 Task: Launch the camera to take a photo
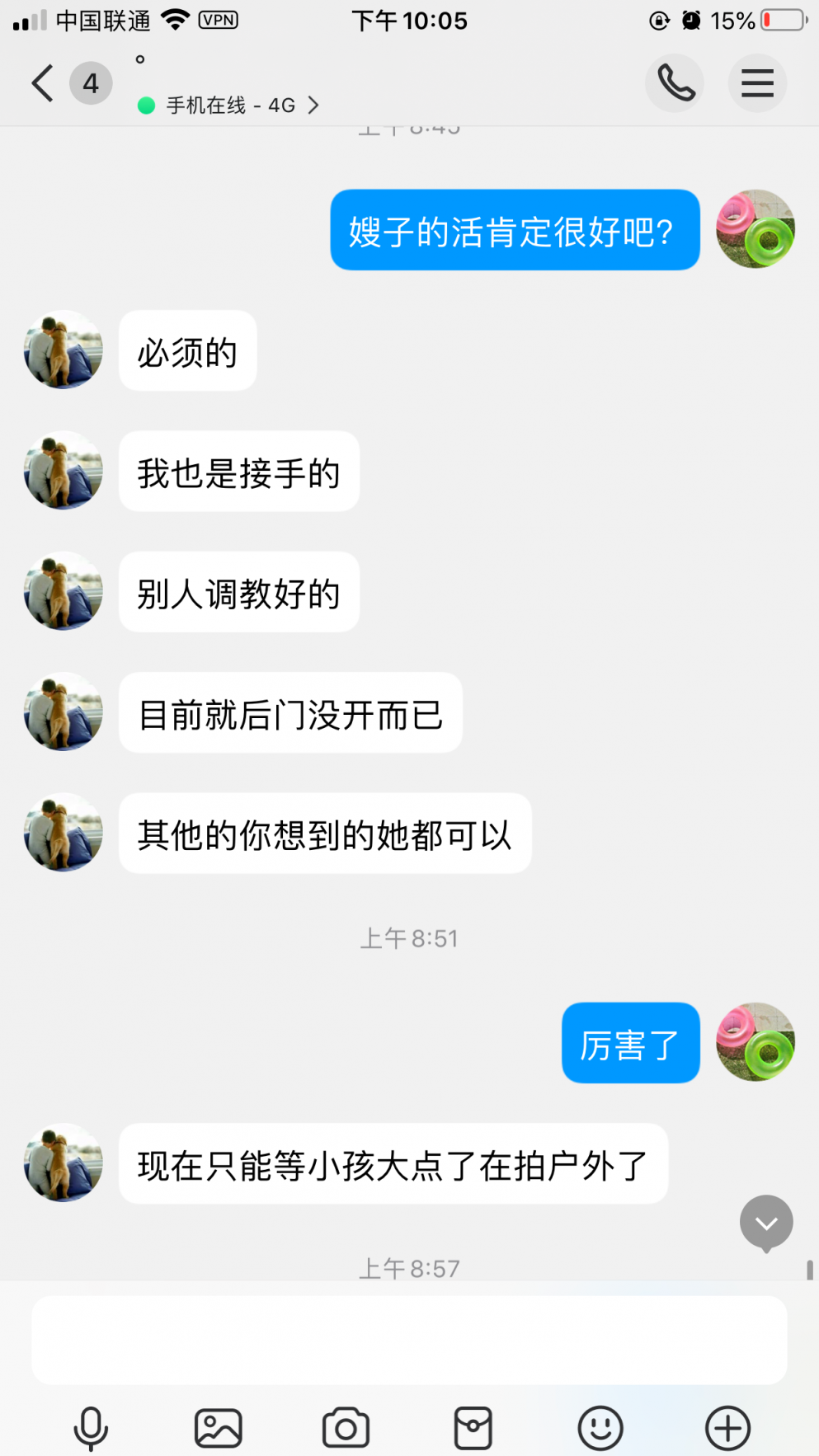coord(346,1428)
